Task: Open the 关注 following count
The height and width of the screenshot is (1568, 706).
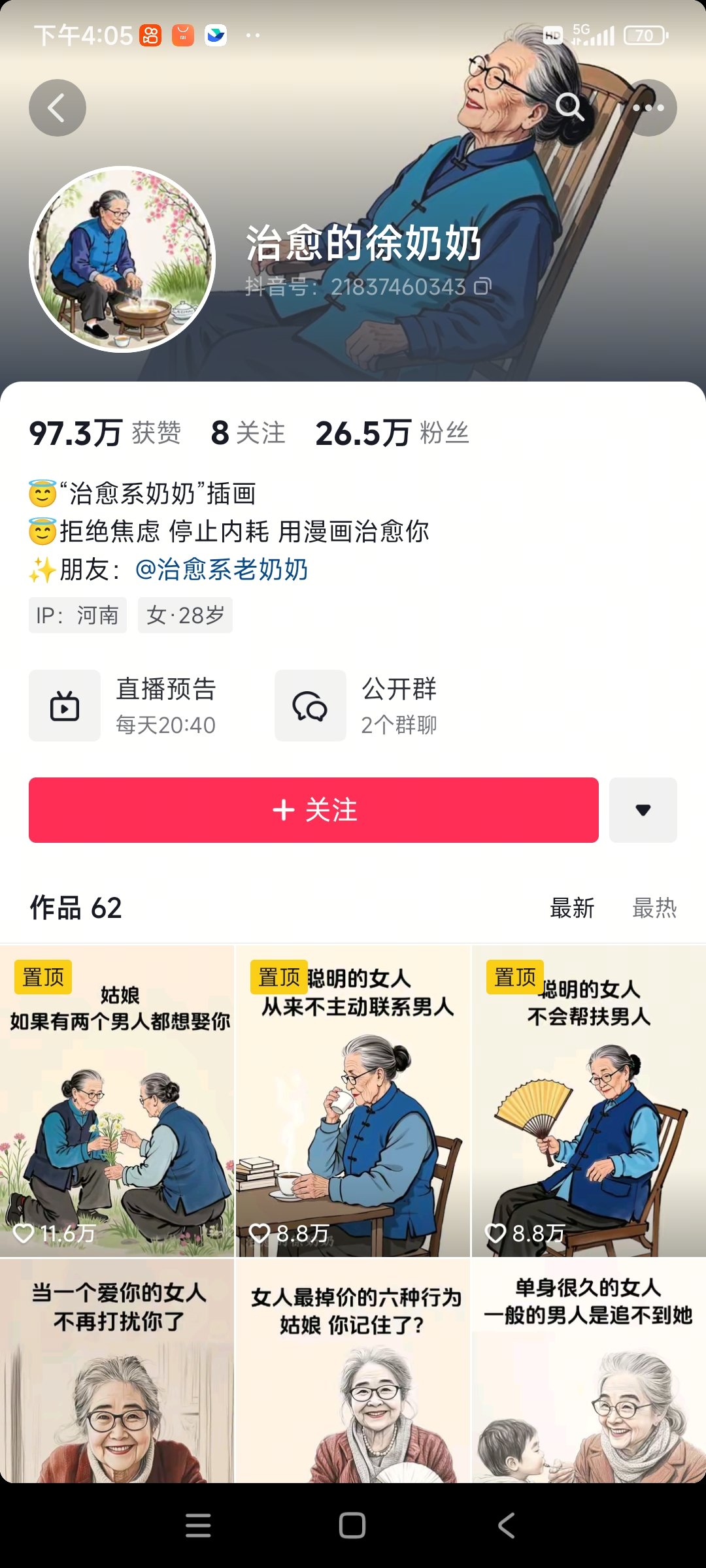Action: 248,433
